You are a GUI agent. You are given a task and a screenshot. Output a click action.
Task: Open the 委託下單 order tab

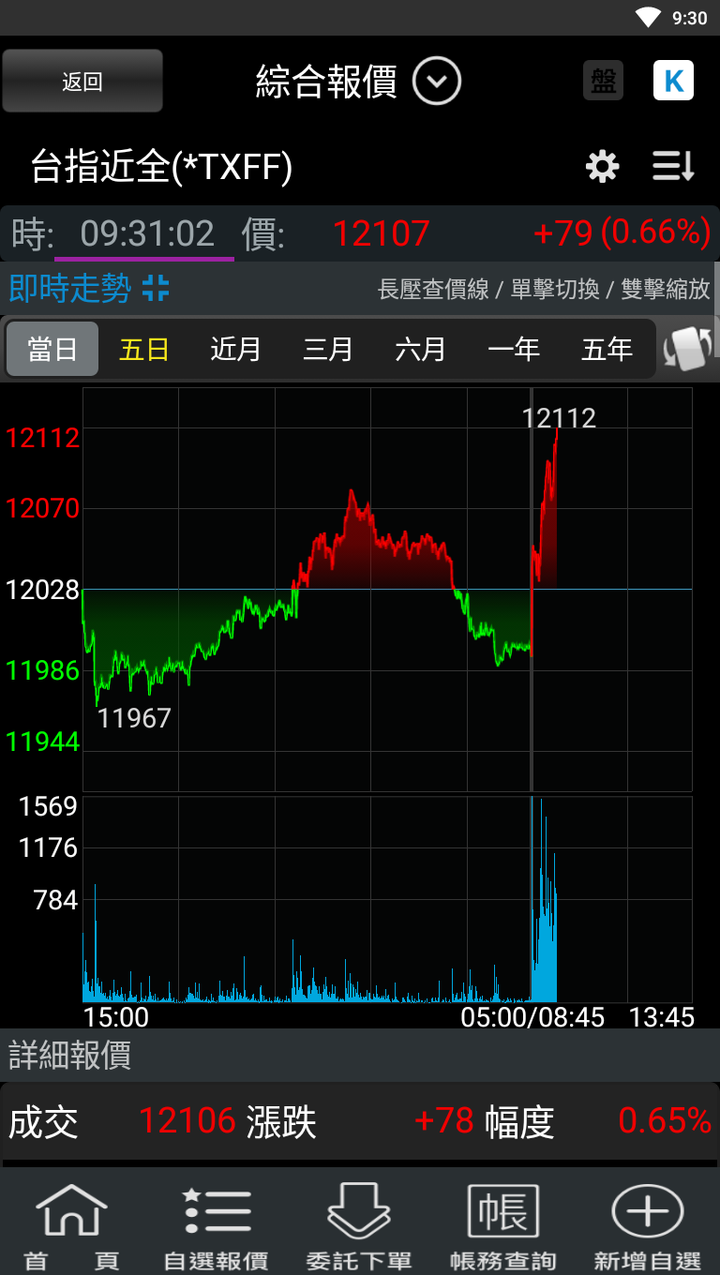click(359, 1225)
